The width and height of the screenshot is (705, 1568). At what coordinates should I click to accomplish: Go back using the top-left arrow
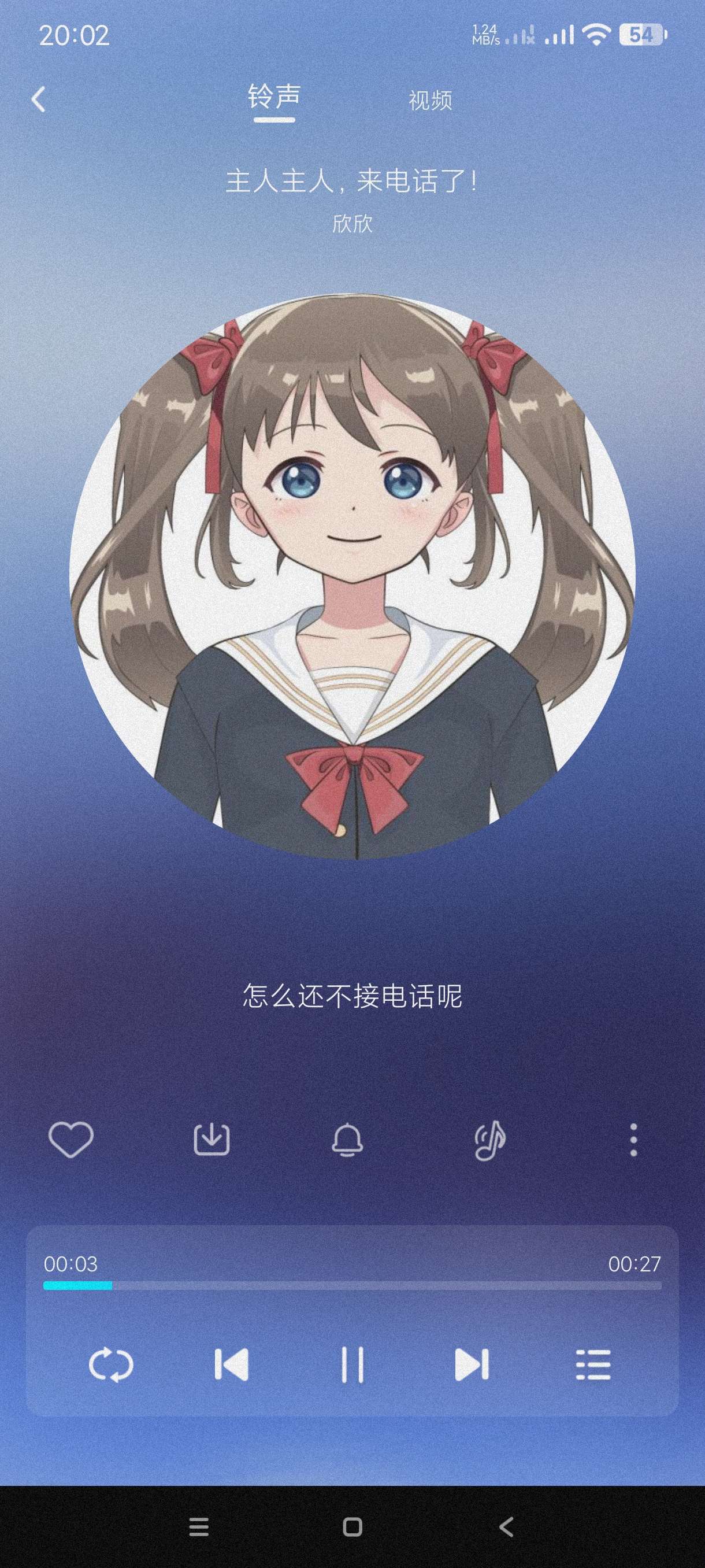point(38,99)
